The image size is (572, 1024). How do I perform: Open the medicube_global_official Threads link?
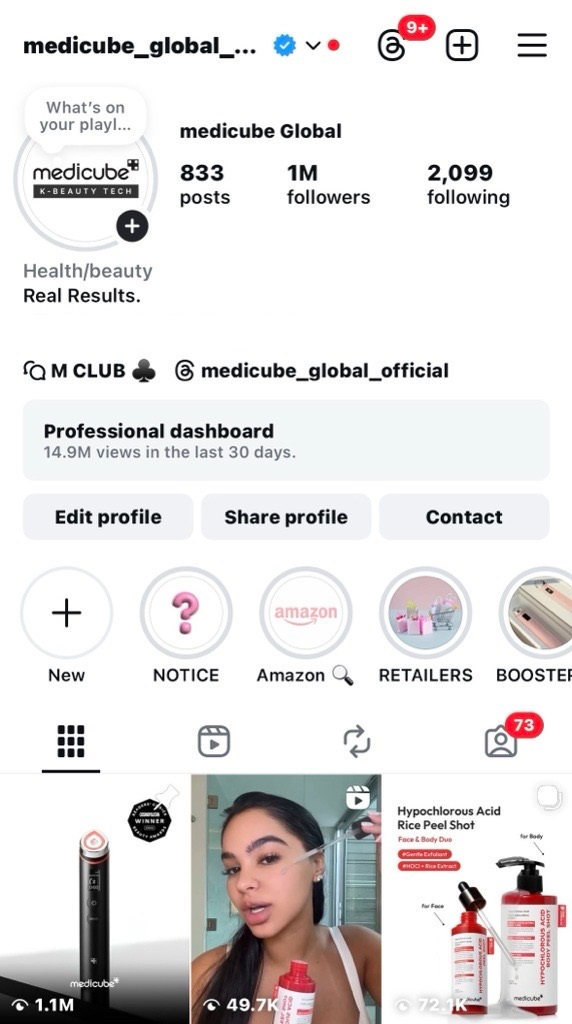click(312, 371)
